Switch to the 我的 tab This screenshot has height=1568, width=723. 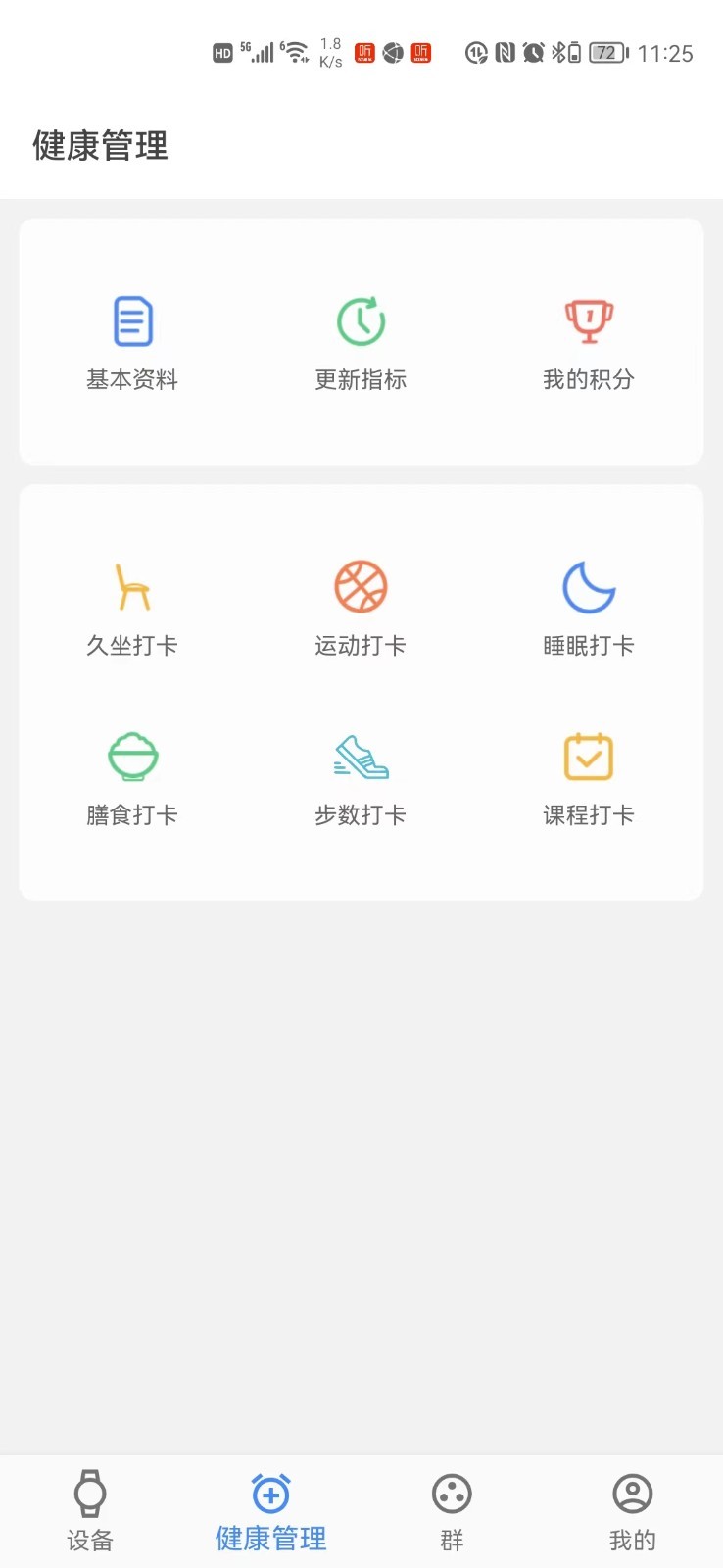pyautogui.click(x=633, y=1512)
